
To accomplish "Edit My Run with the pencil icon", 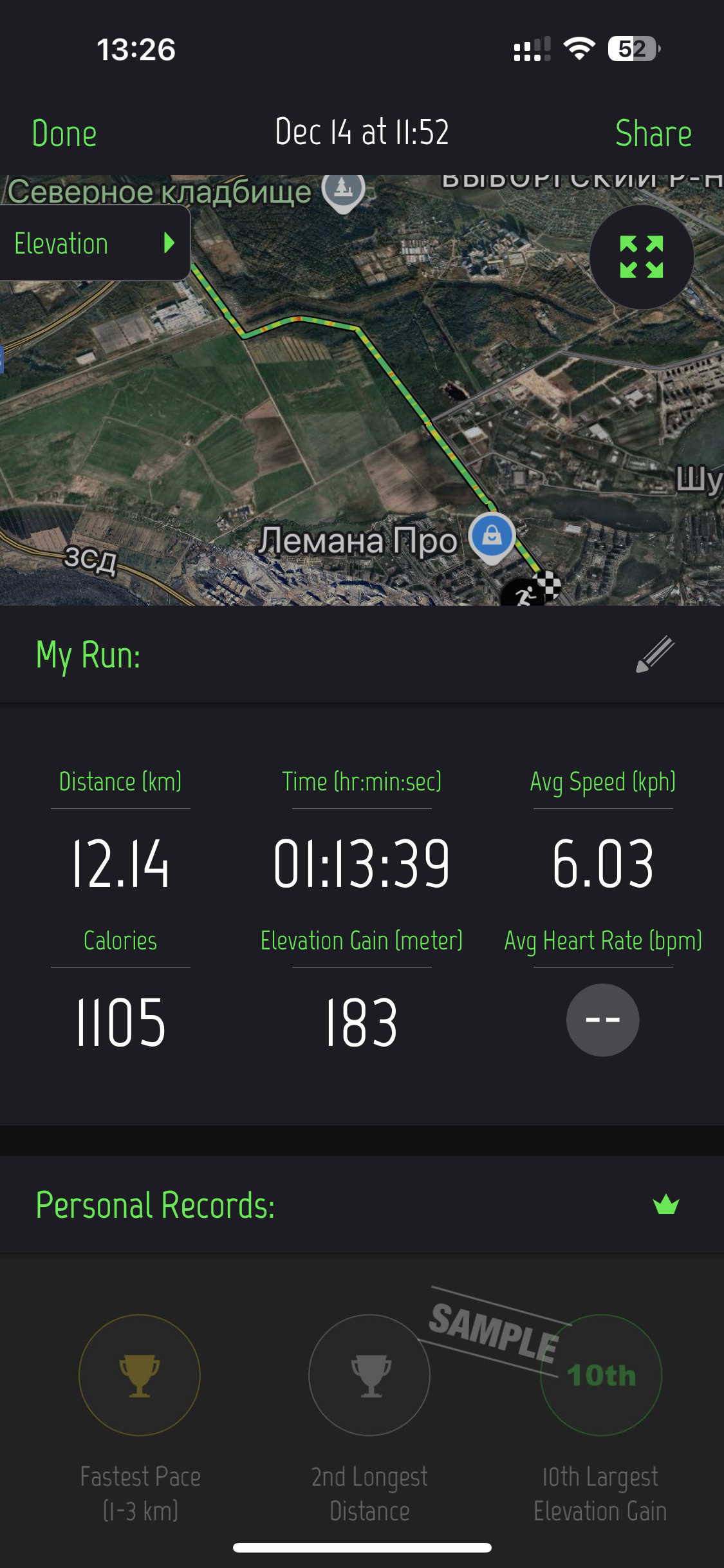I will [655, 655].
